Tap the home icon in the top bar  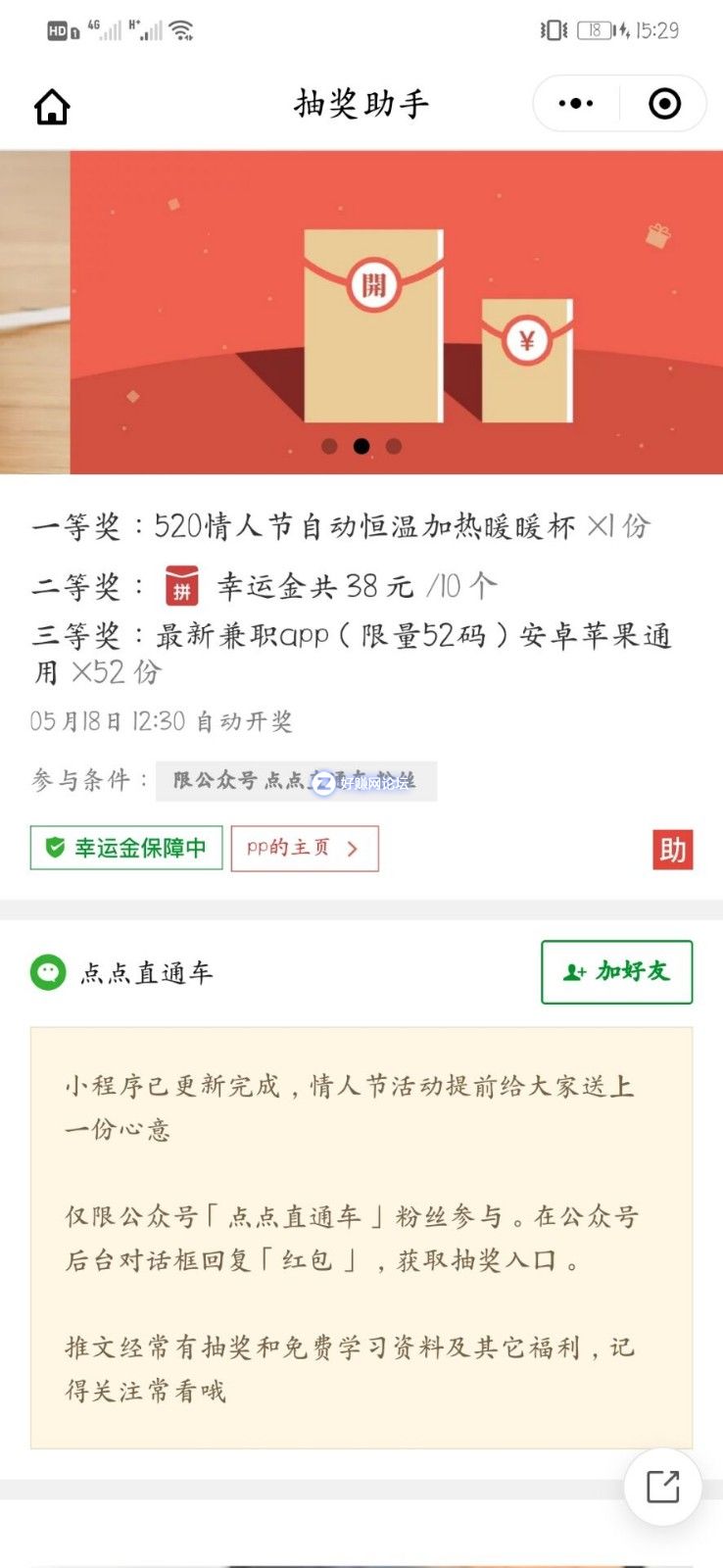(x=50, y=103)
